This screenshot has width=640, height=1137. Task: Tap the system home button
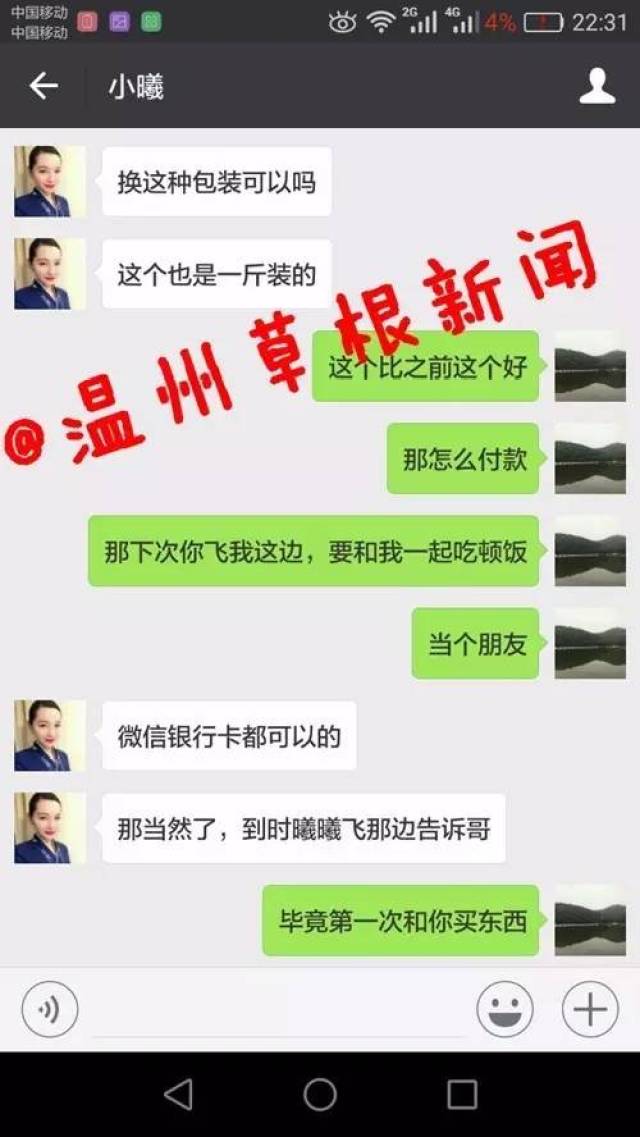click(x=320, y=1093)
